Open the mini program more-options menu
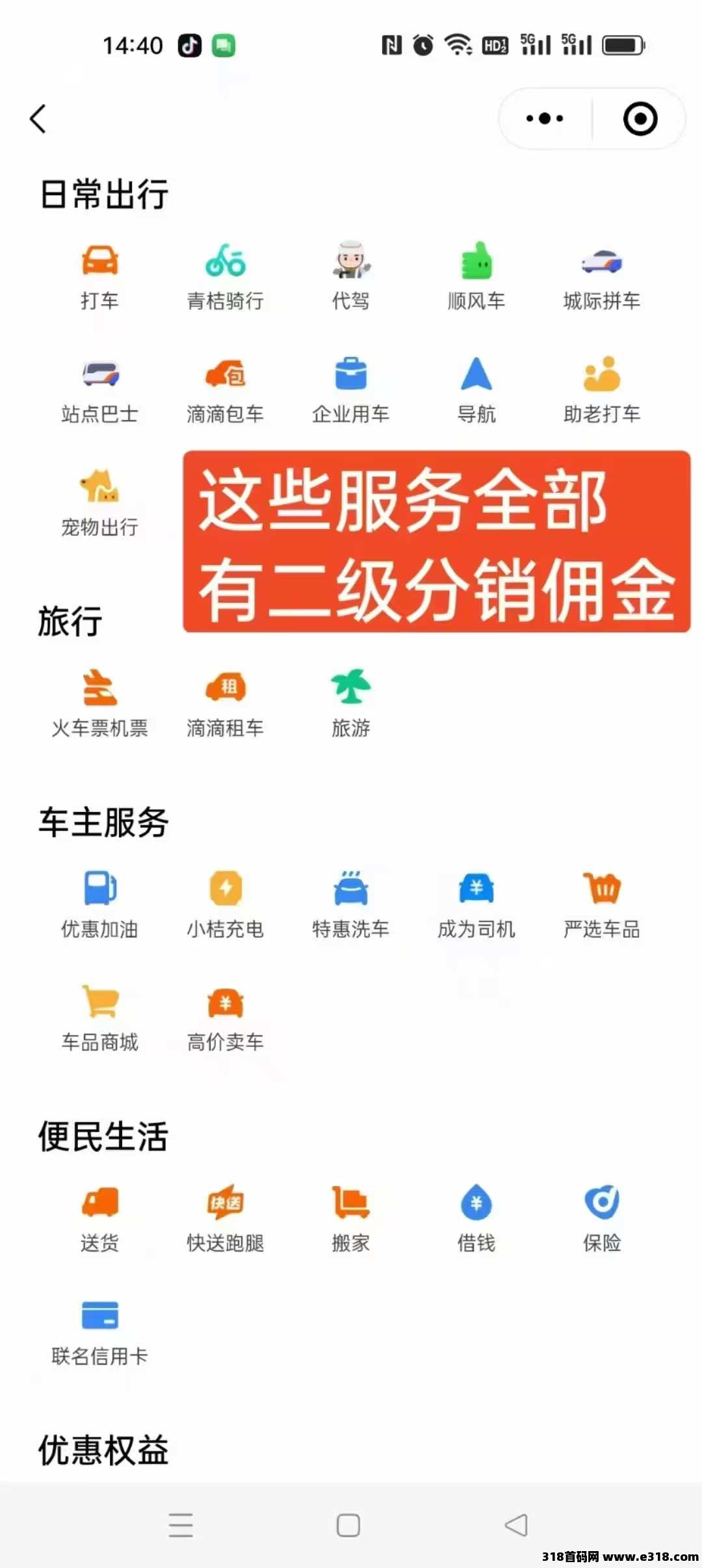The width and height of the screenshot is (702, 1568). click(545, 119)
